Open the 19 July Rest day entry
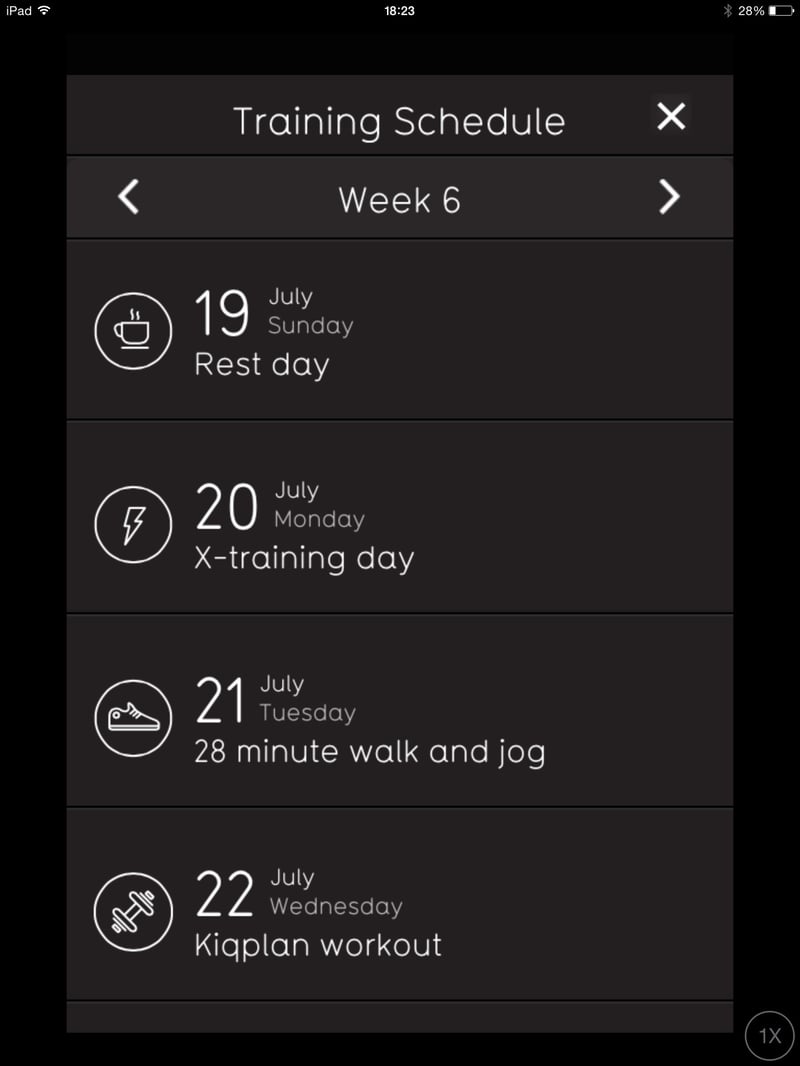The width and height of the screenshot is (800, 1066). click(399, 330)
